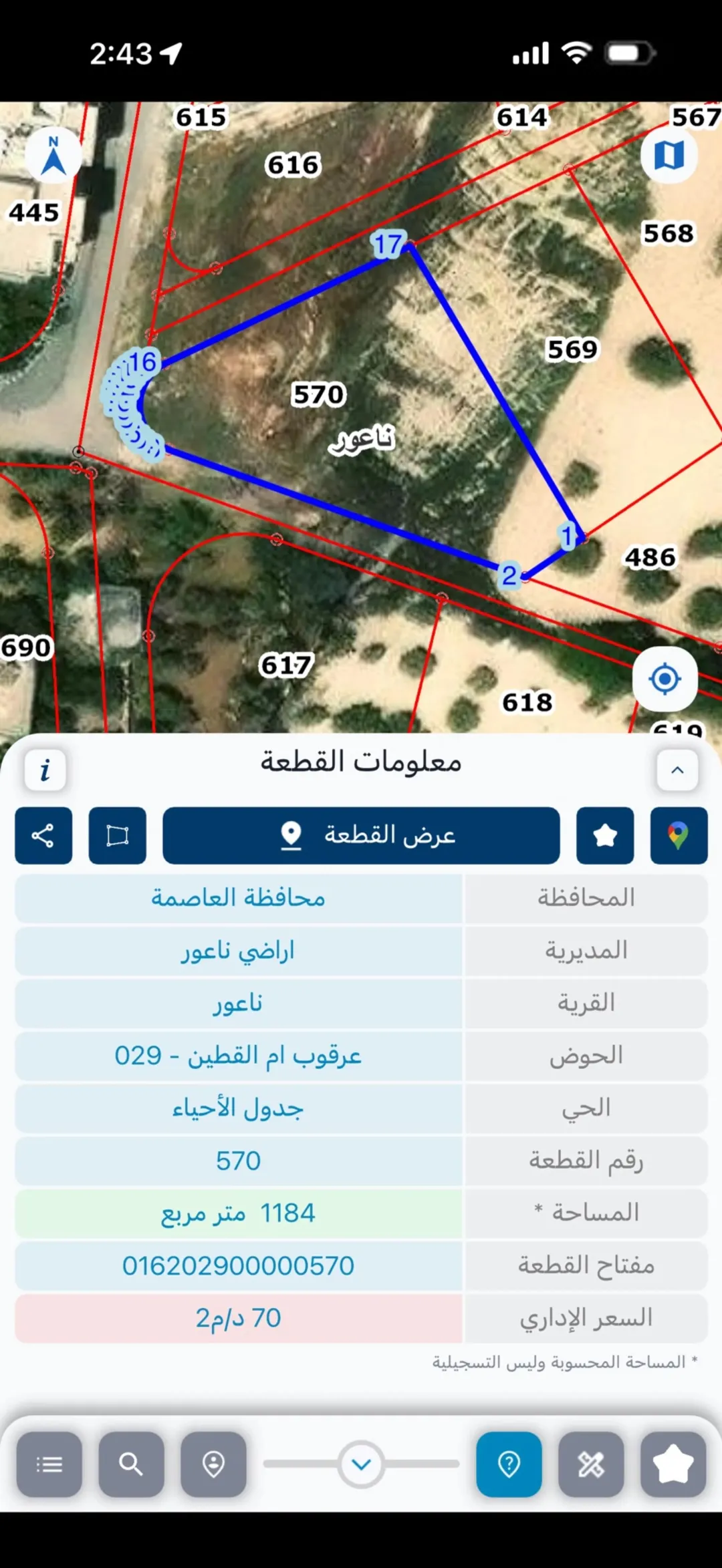Open the map layers button
Screen dimensions: 722x1568
[669, 156]
